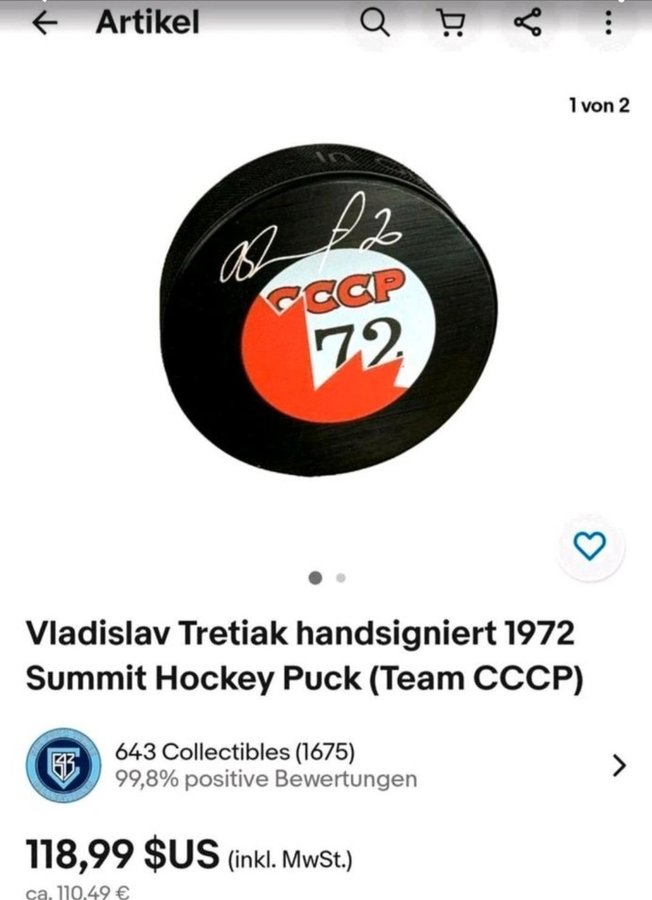Open the search magnifier icon
The image size is (652, 900).
click(374, 24)
